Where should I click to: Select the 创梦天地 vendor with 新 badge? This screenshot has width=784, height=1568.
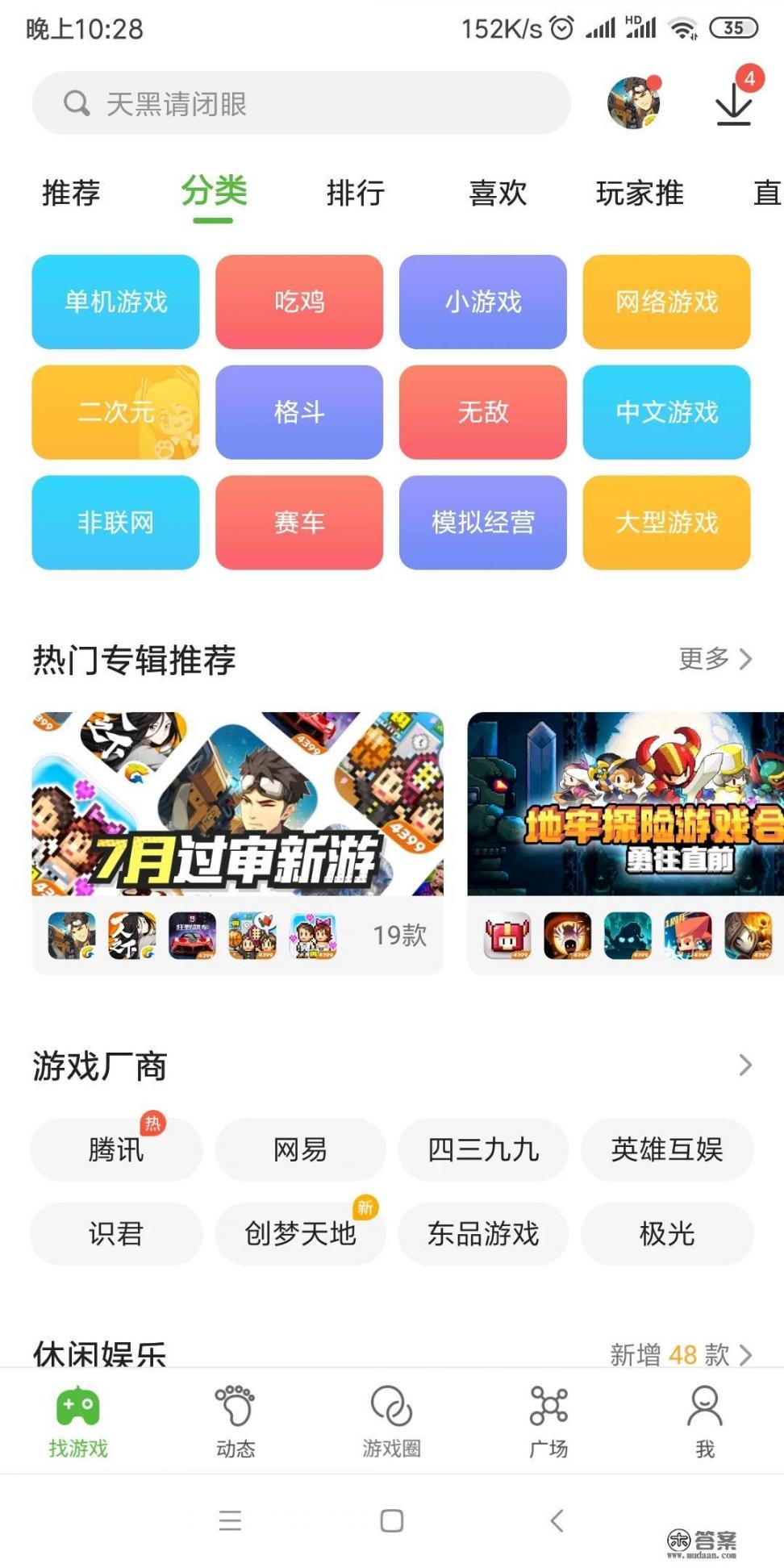tap(298, 1234)
